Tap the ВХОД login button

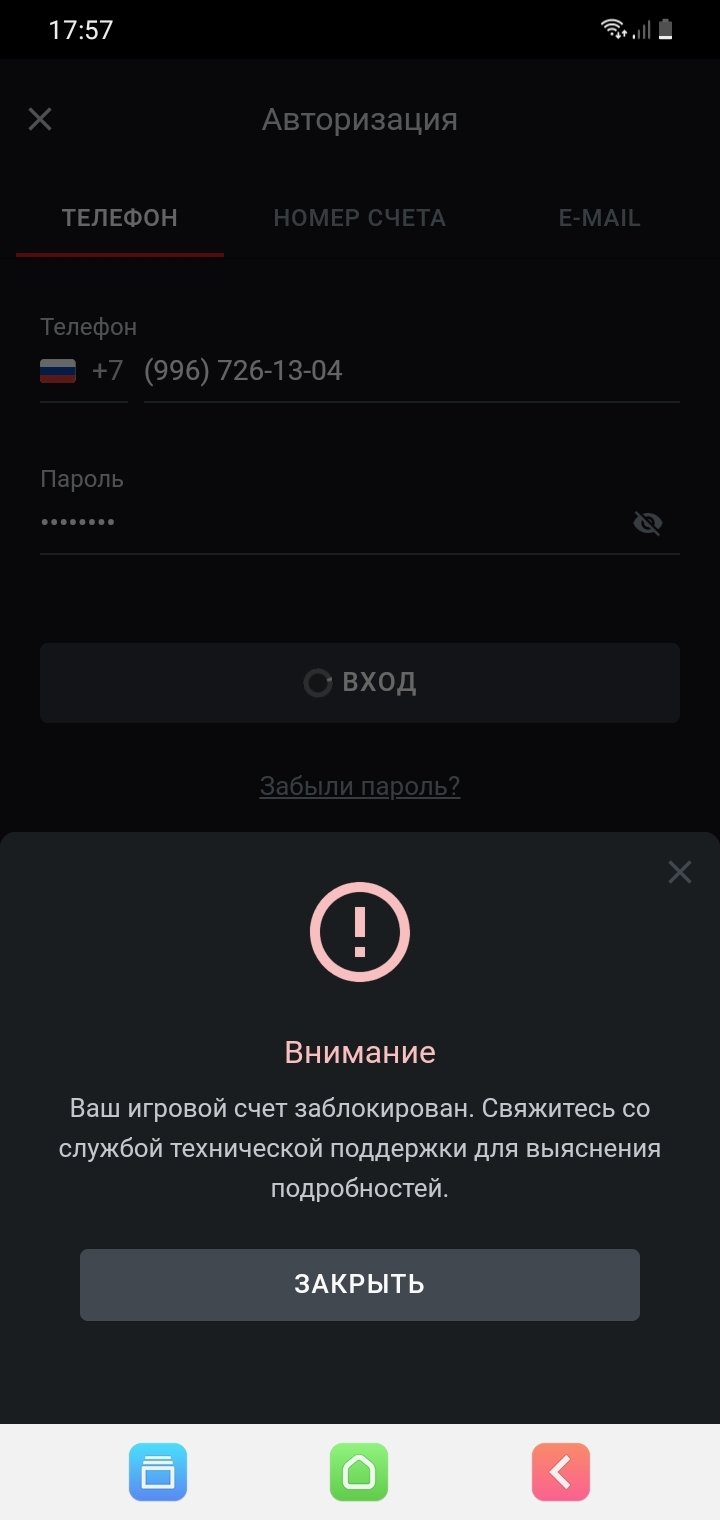pos(359,682)
